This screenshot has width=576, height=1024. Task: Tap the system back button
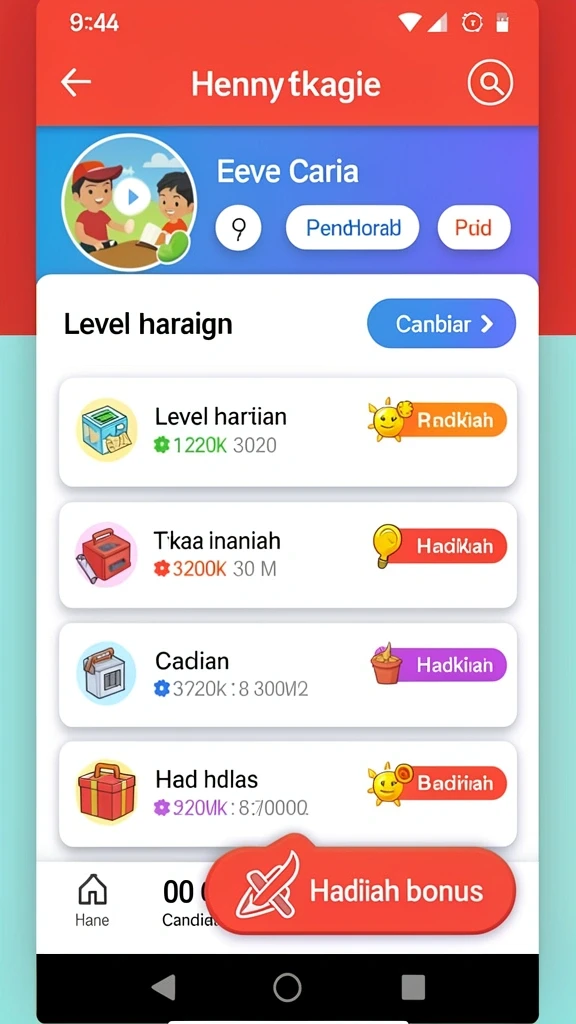[163, 987]
